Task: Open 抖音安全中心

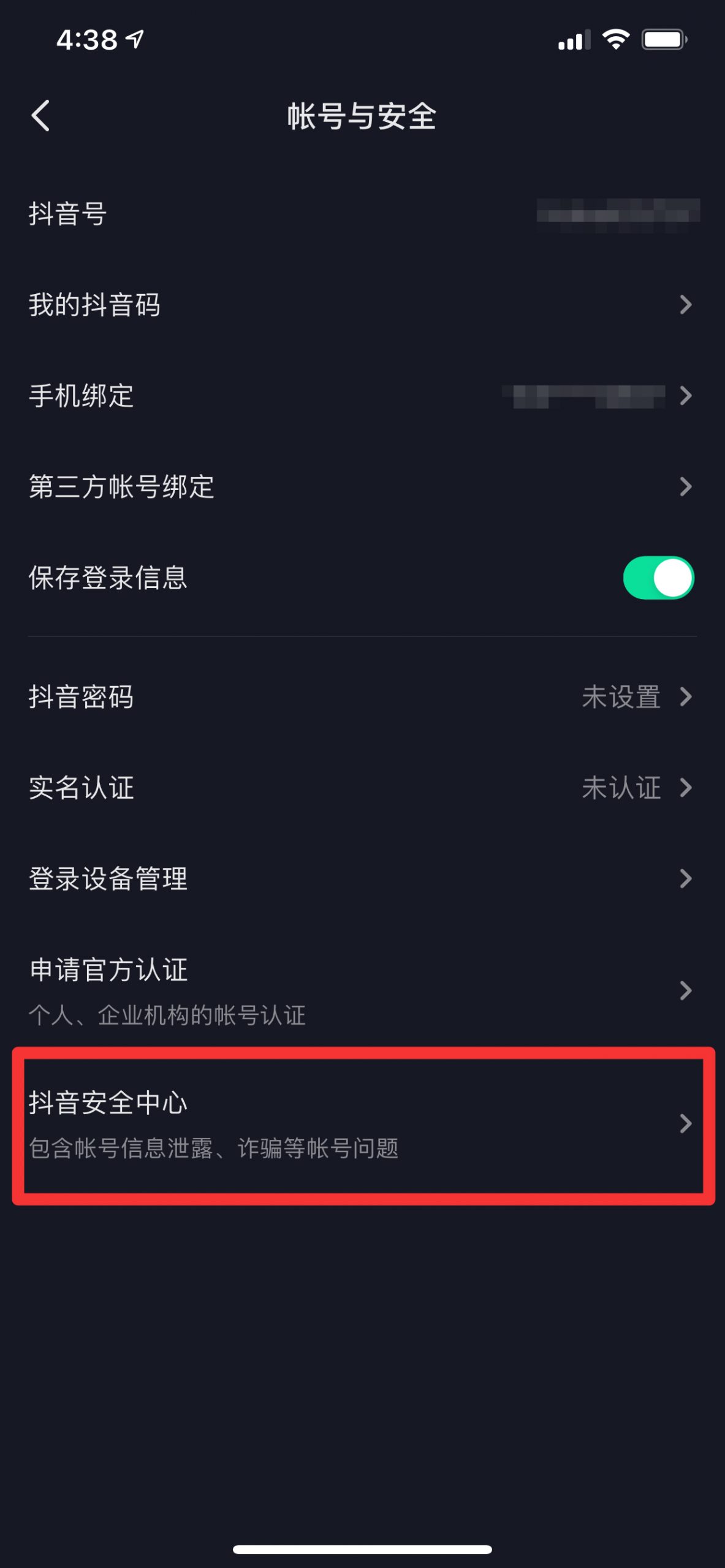Action: [x=362, y=1125]
